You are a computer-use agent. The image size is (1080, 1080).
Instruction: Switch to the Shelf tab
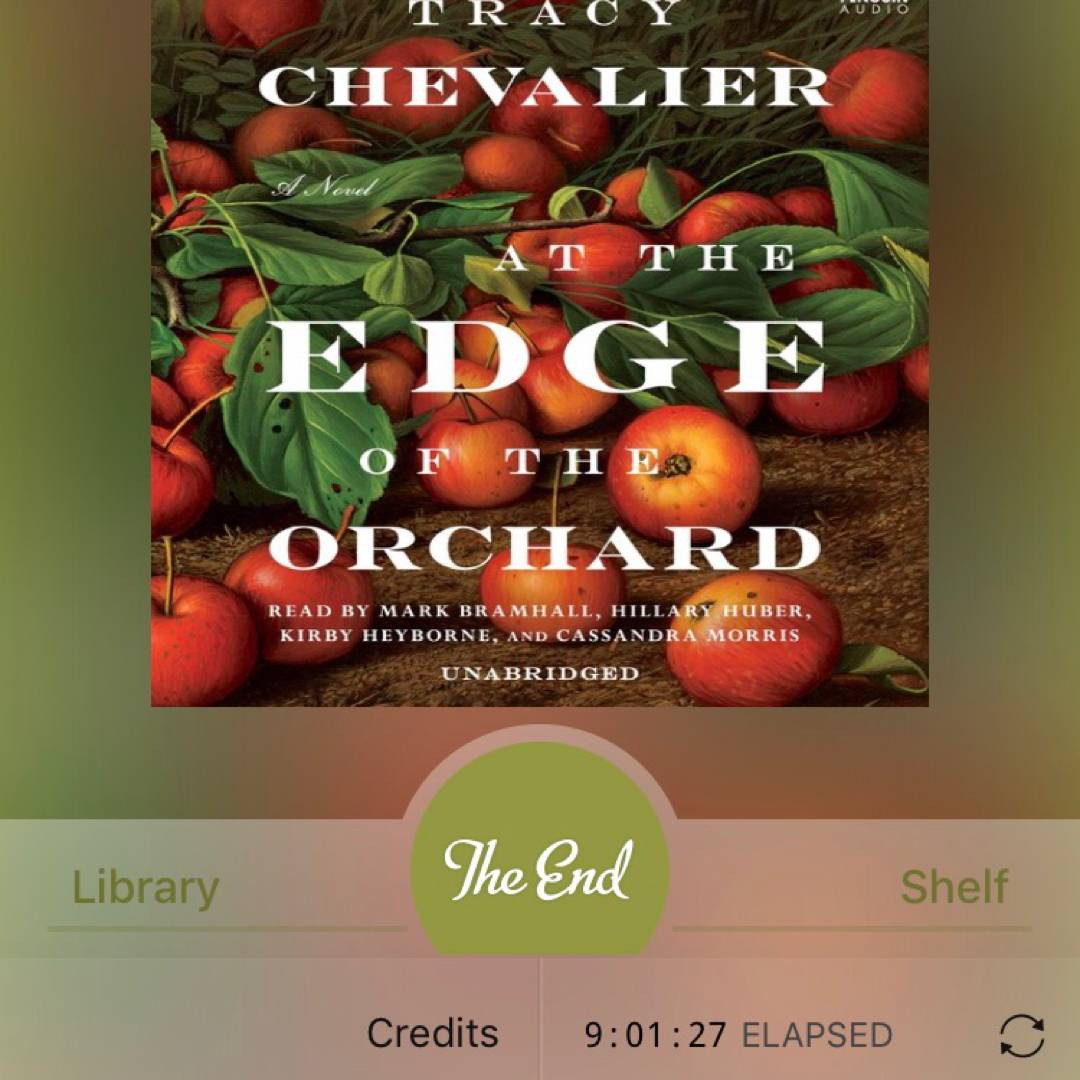953,888
